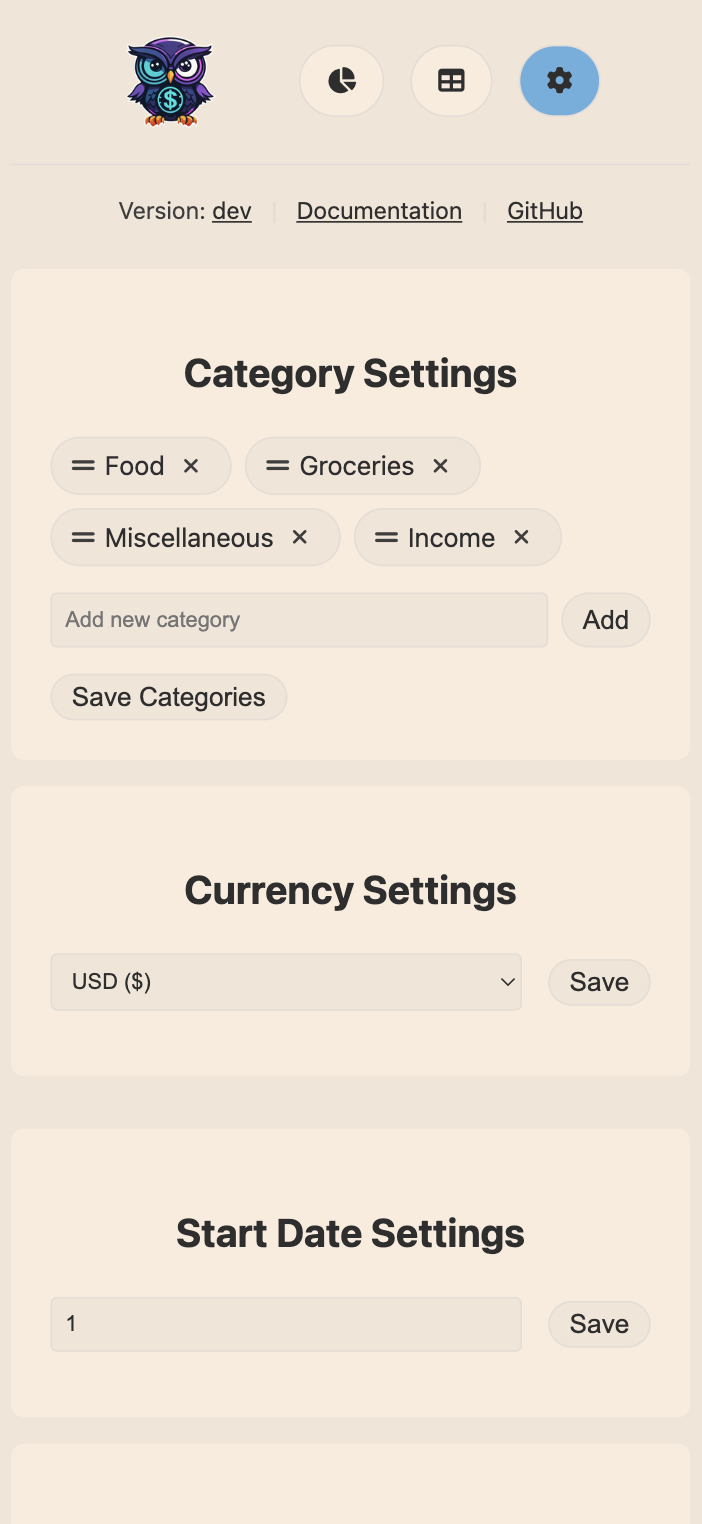Open the expenses table view
The height and width of the screenshot is (1524, 702).
pyautogui.click(x=451, y=81)
